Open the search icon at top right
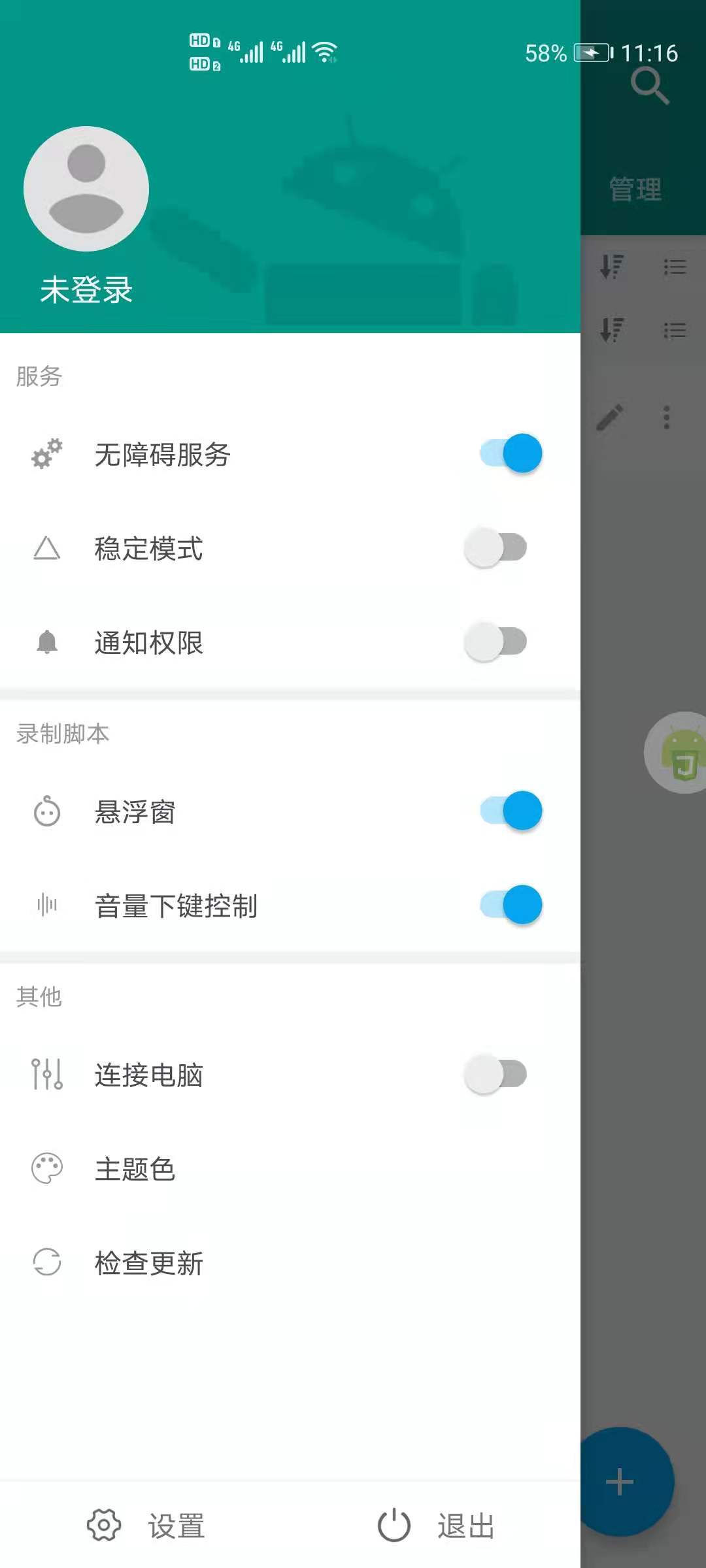Screen dimensions: 706x1568 point(648,85)
